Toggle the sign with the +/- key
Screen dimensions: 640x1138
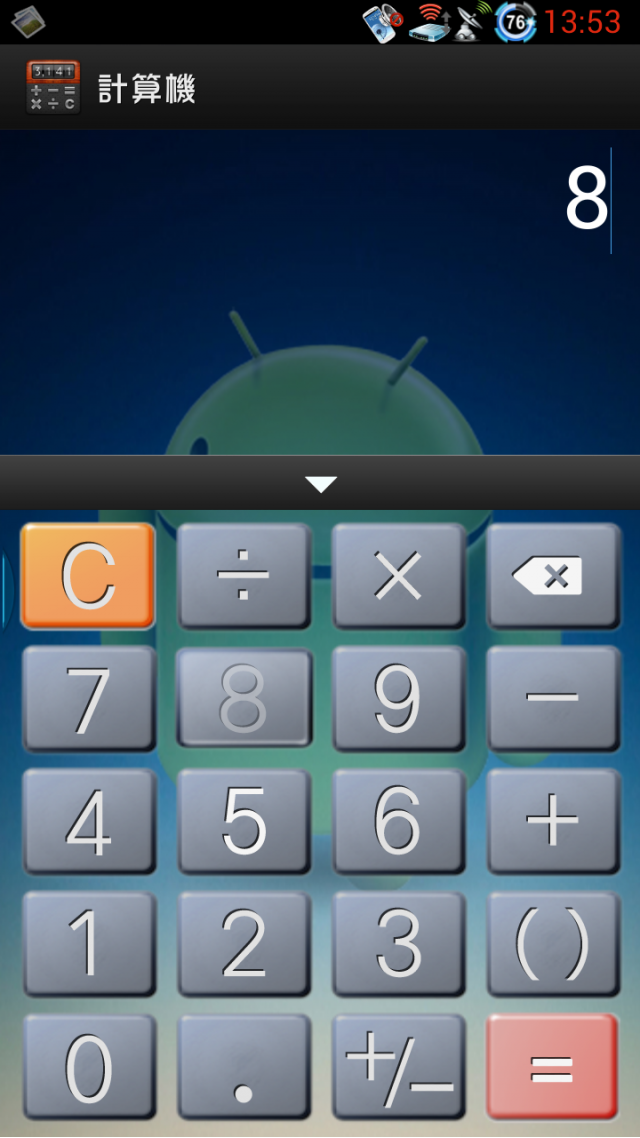click(399, 1067)
